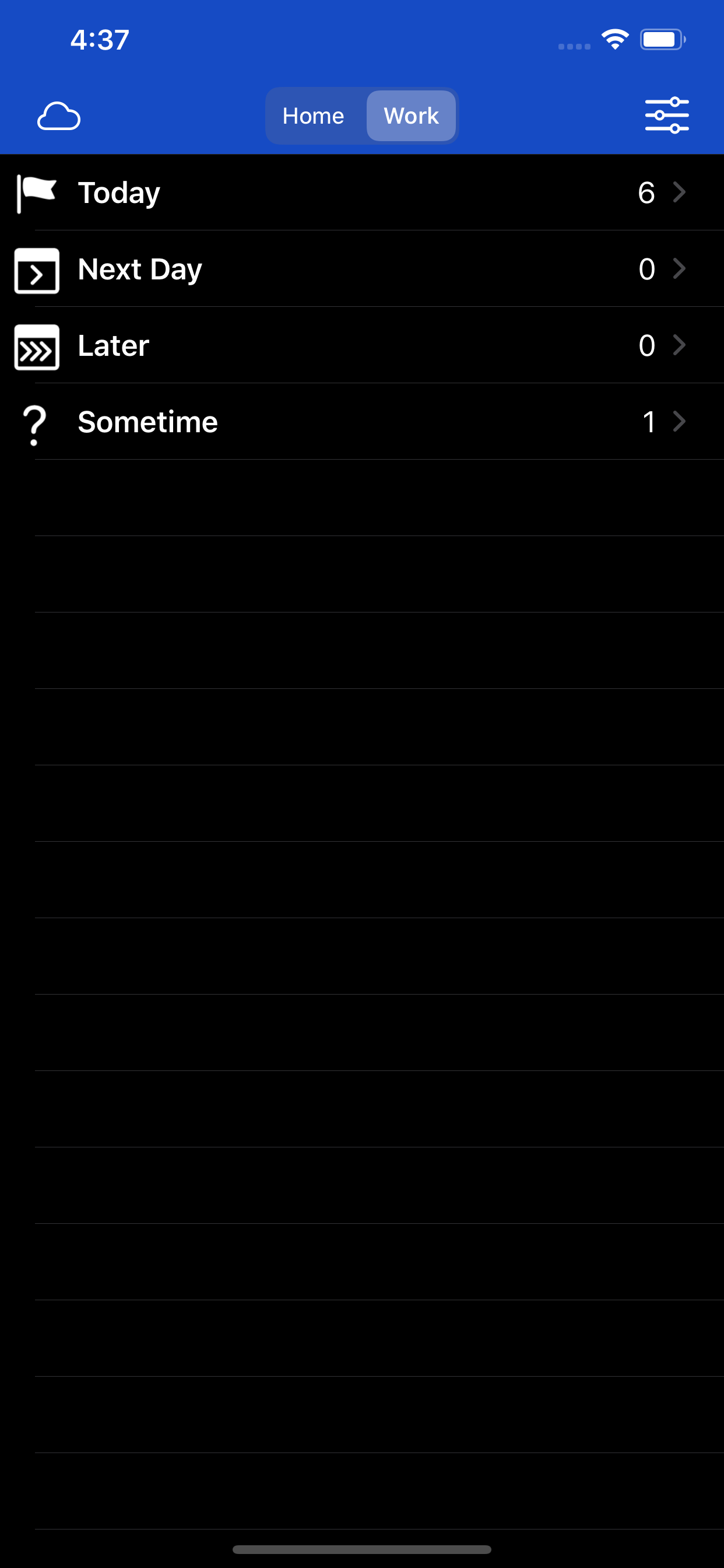Image resolution: width=724 pixels, height=1568 pixels.
Task: Tap the count 1 beside Sometime
Action: pyautogui.click(x=649, y=422)
